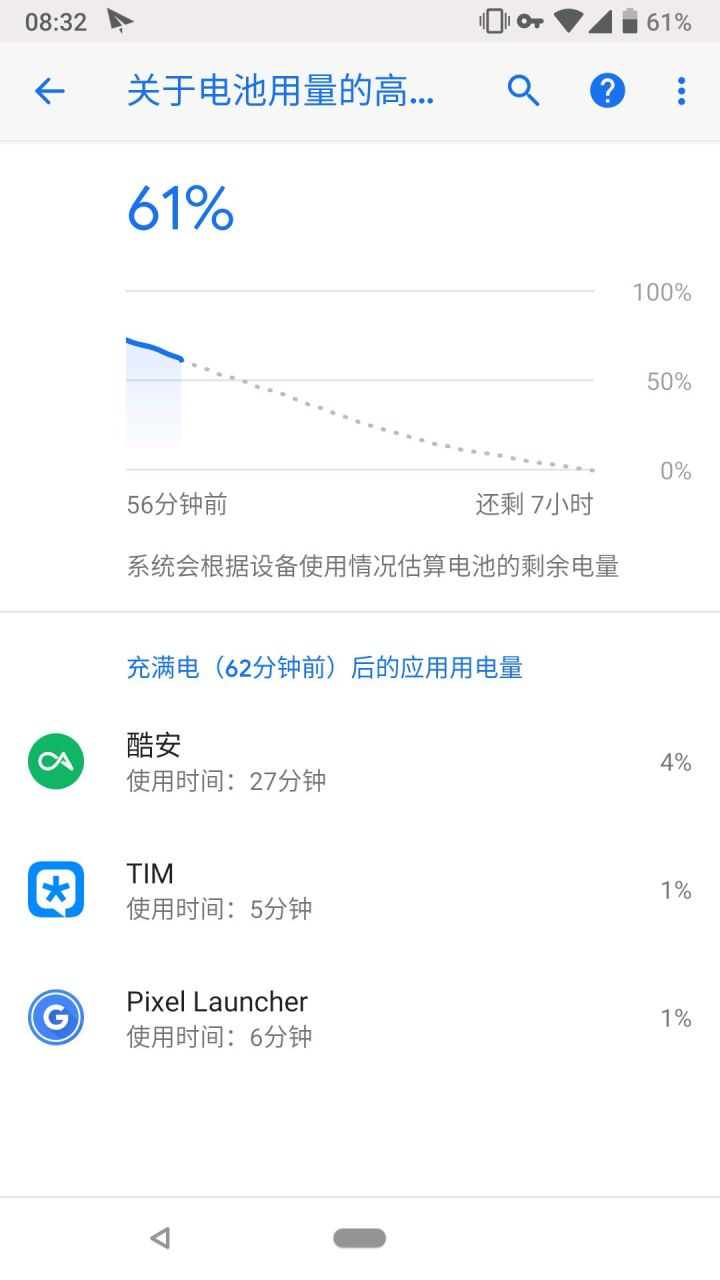Image resolution: width=720 pixels, height=1280 pixels.
Task: Tap the system back triangle button
Action: (160, 1238)
